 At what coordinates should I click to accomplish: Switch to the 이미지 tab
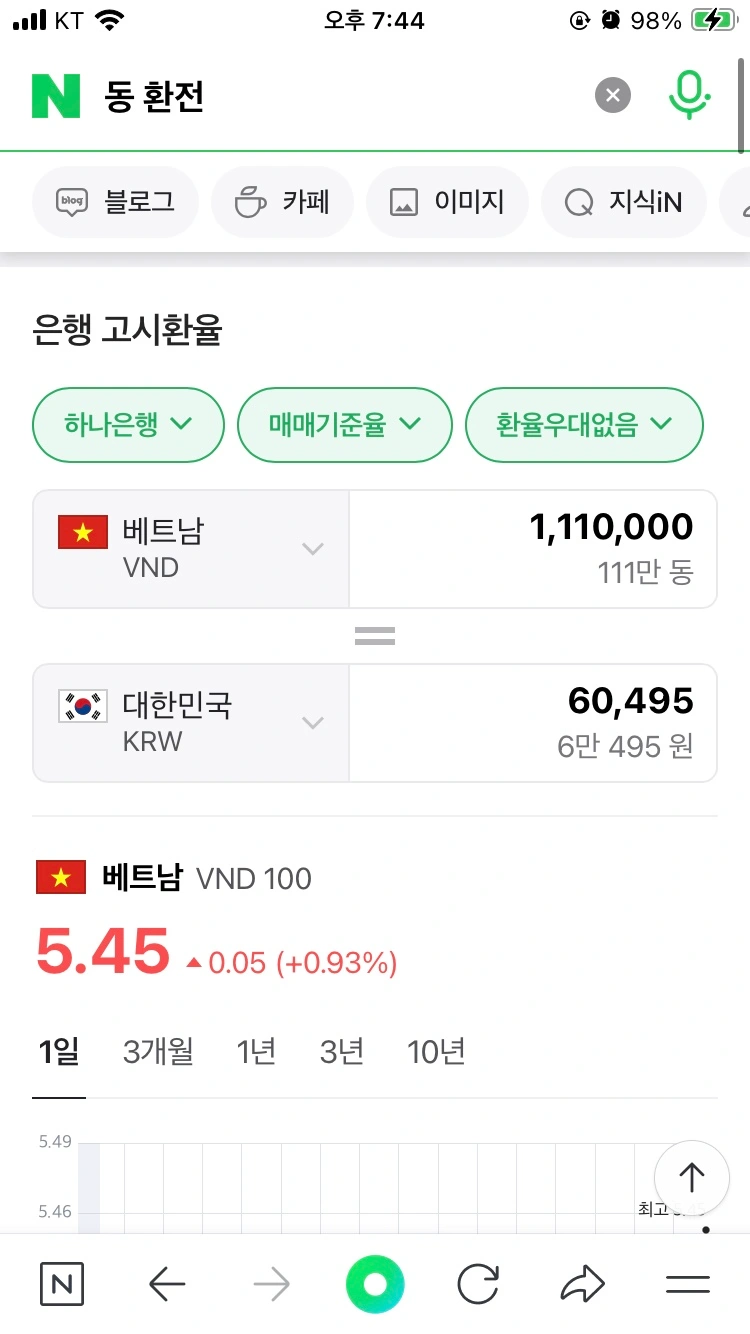point(447,202)
